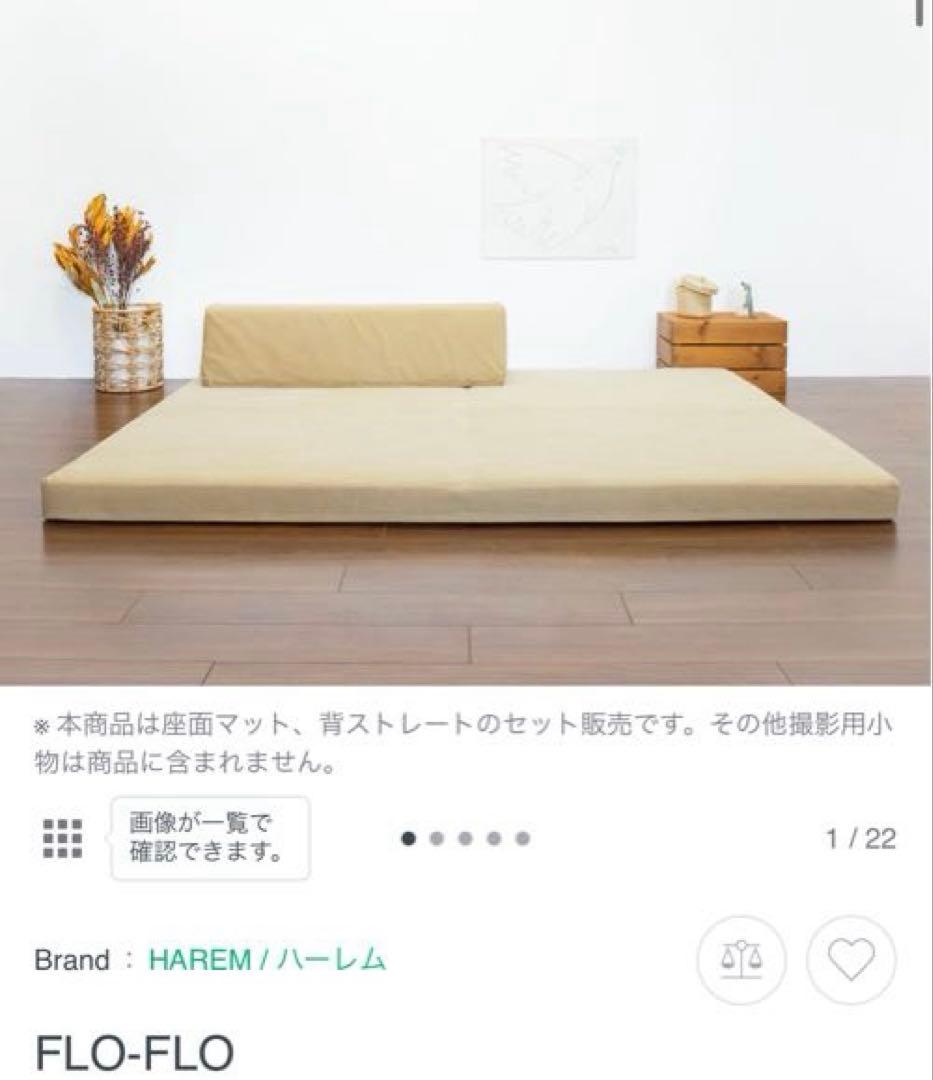Add FLO-FLO to the comparison list

coord(741,960)
